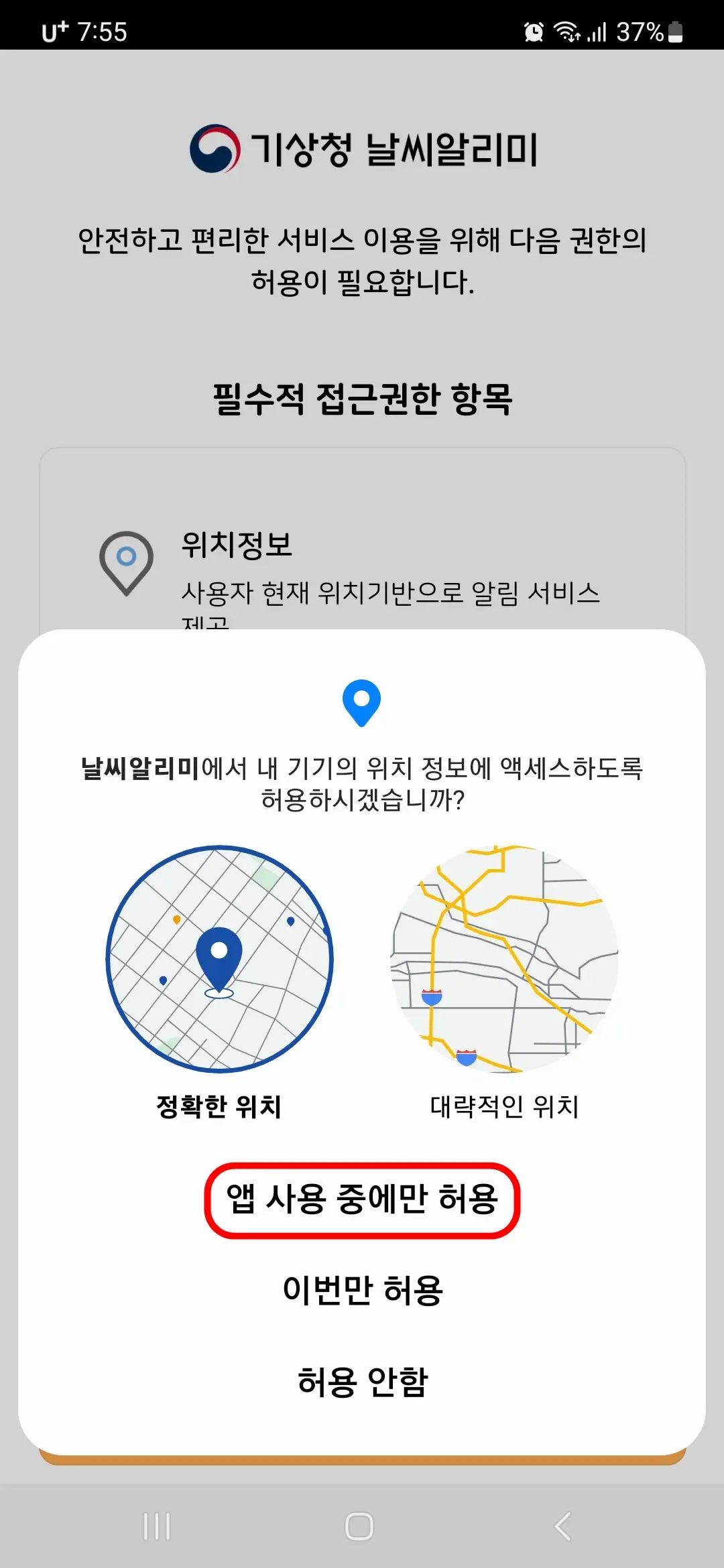Tap the KMA taegeuk logo icon
724x1568 pixels.
pos(216,150)
